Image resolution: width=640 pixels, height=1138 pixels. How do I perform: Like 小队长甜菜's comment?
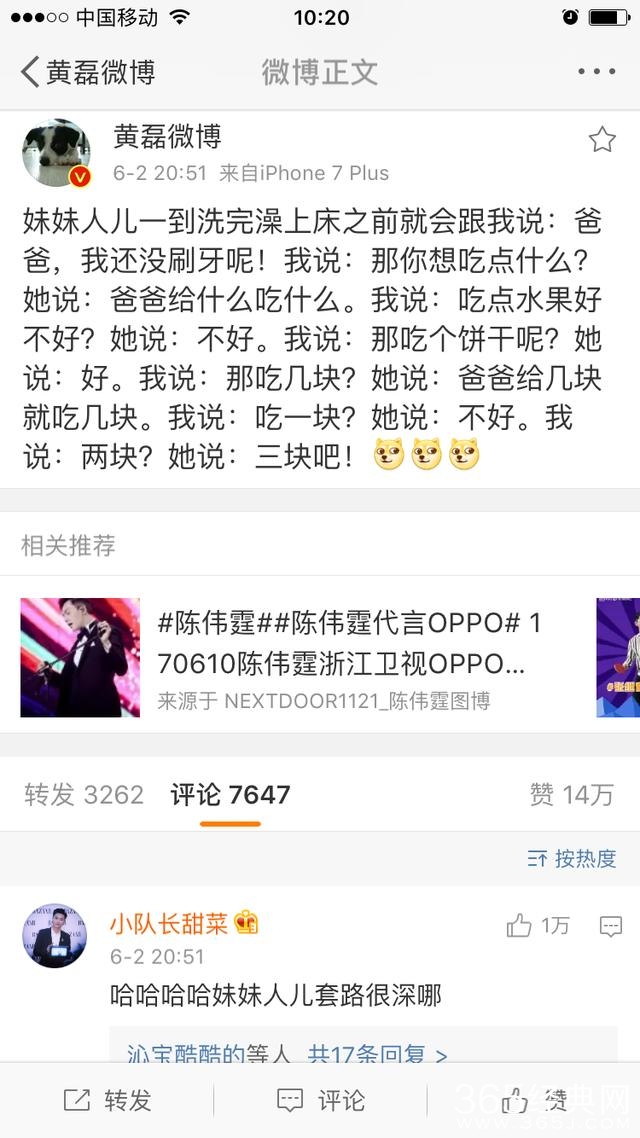click(520, 926)
